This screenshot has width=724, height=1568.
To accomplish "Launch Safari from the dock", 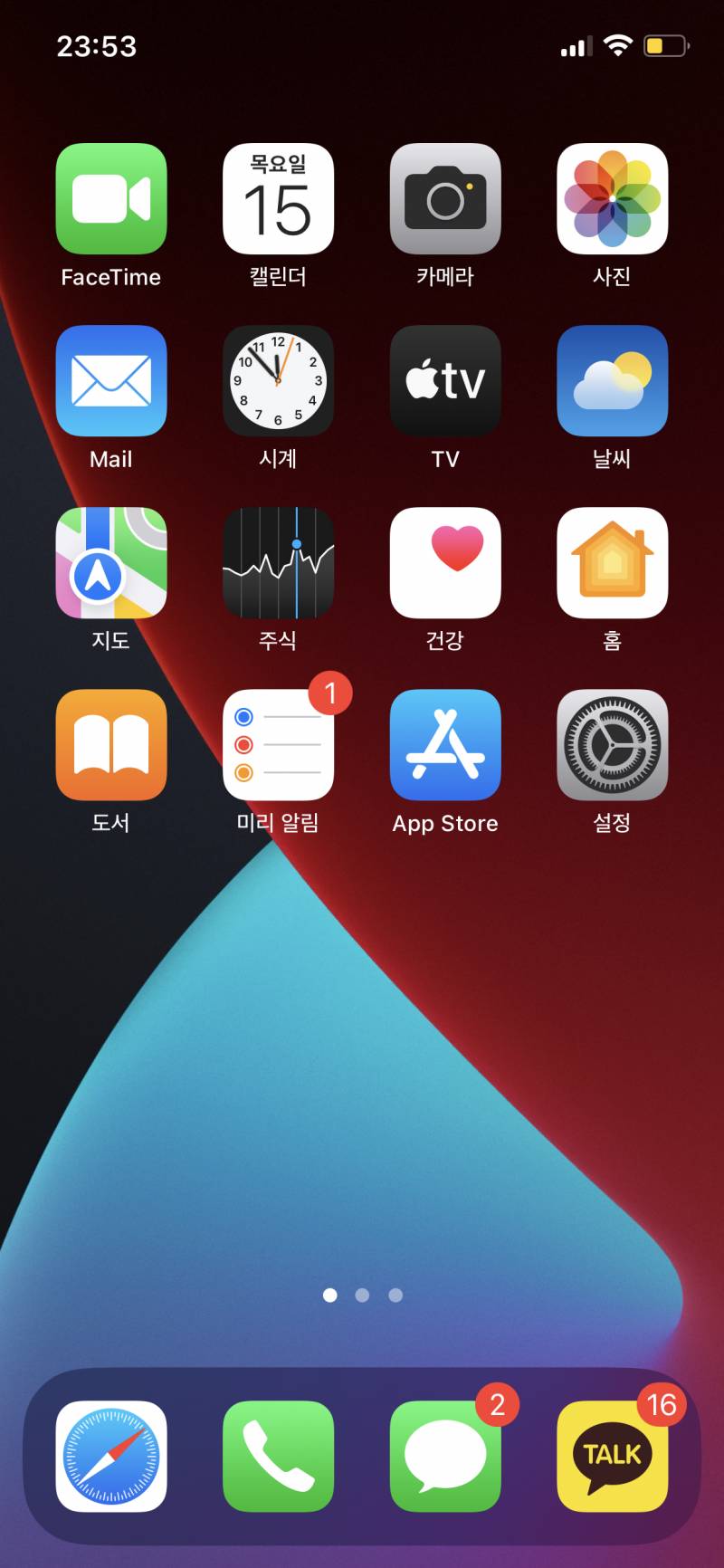I will (x=111, y=1457).
